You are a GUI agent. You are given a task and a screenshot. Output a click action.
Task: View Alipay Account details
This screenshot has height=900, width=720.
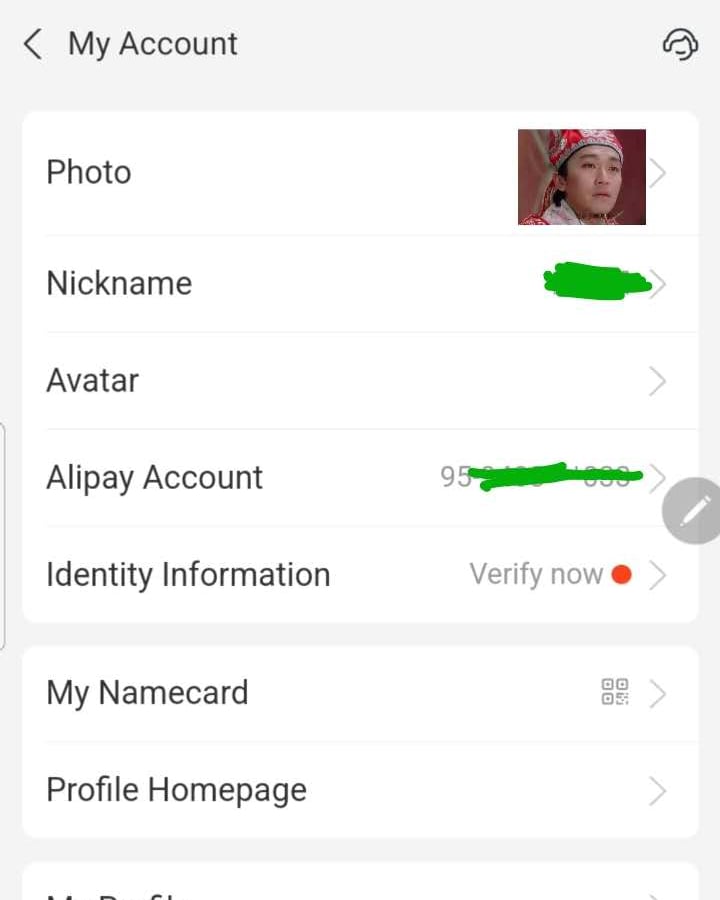click(360, 477)
